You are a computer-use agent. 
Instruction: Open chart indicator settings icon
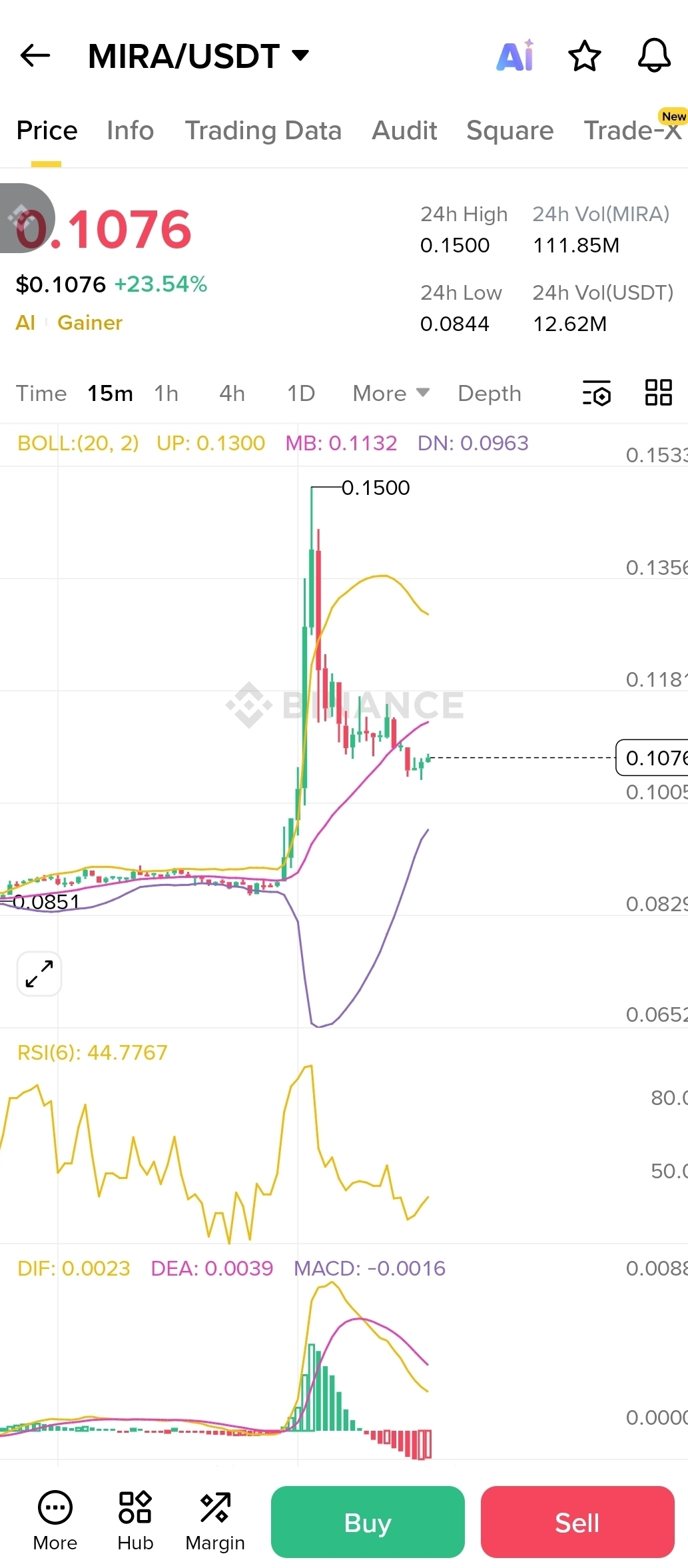(596, 393)
